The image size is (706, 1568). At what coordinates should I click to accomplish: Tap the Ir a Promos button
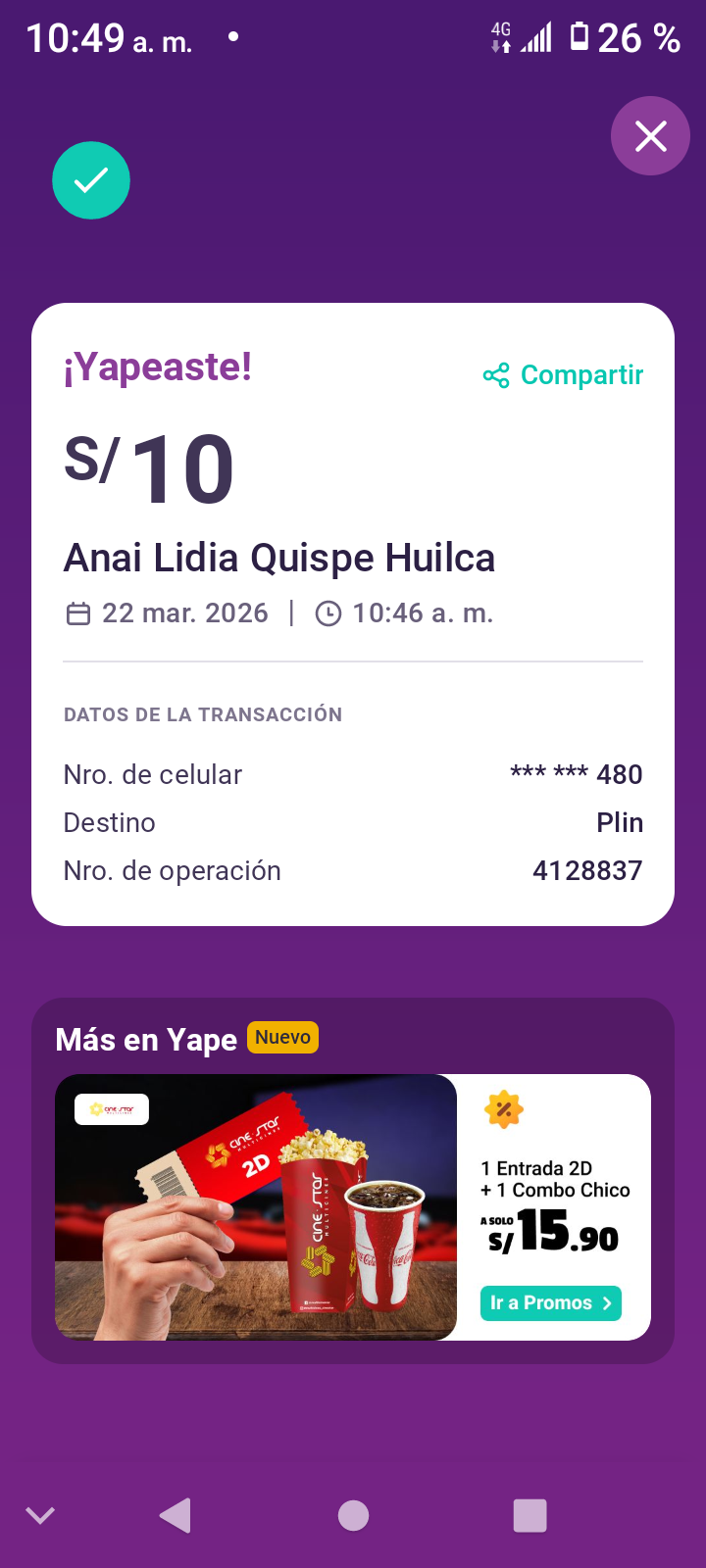tap(550, 1303)
